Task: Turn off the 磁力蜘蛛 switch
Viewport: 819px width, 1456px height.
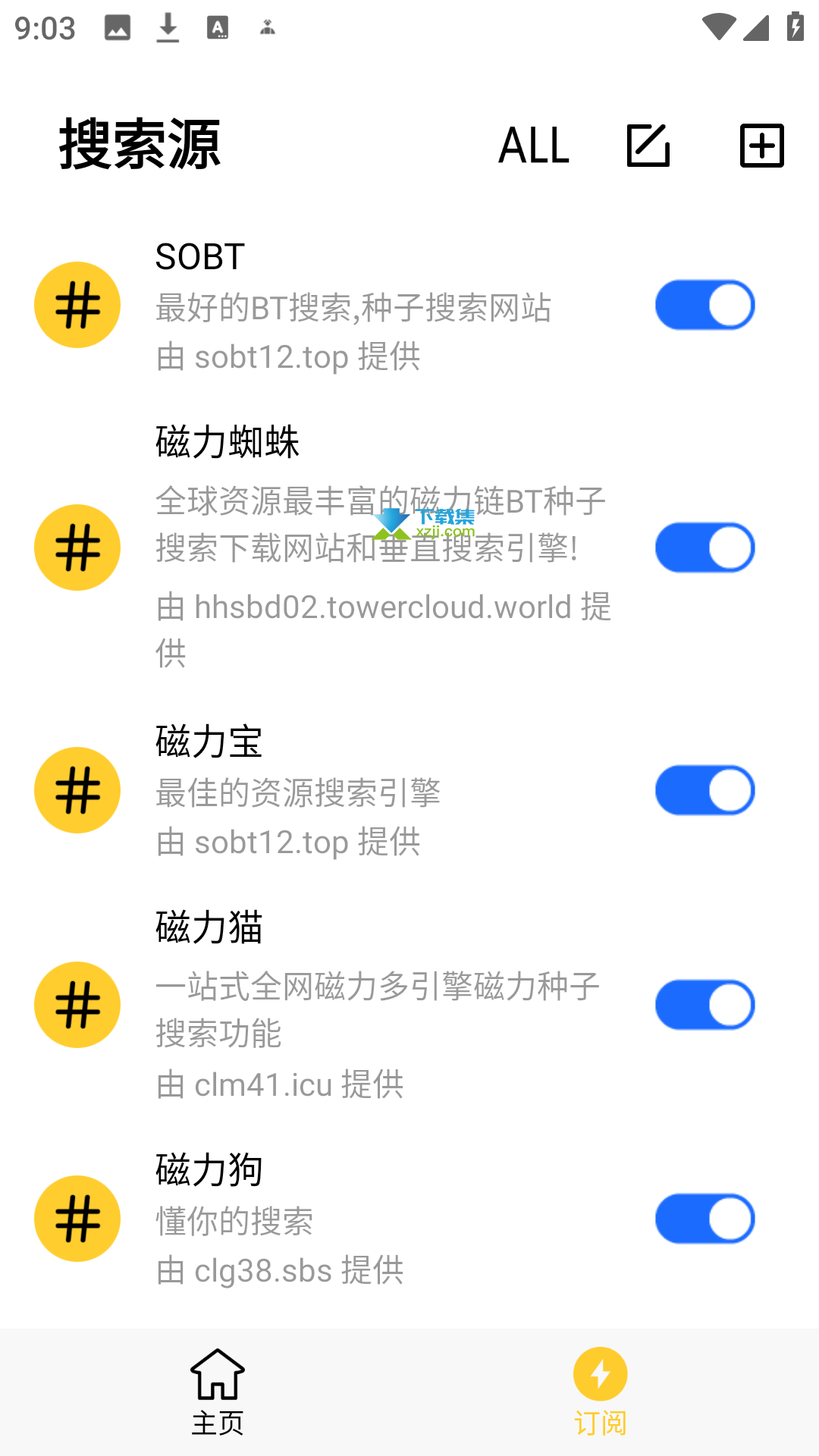Action: click(704, 548)
